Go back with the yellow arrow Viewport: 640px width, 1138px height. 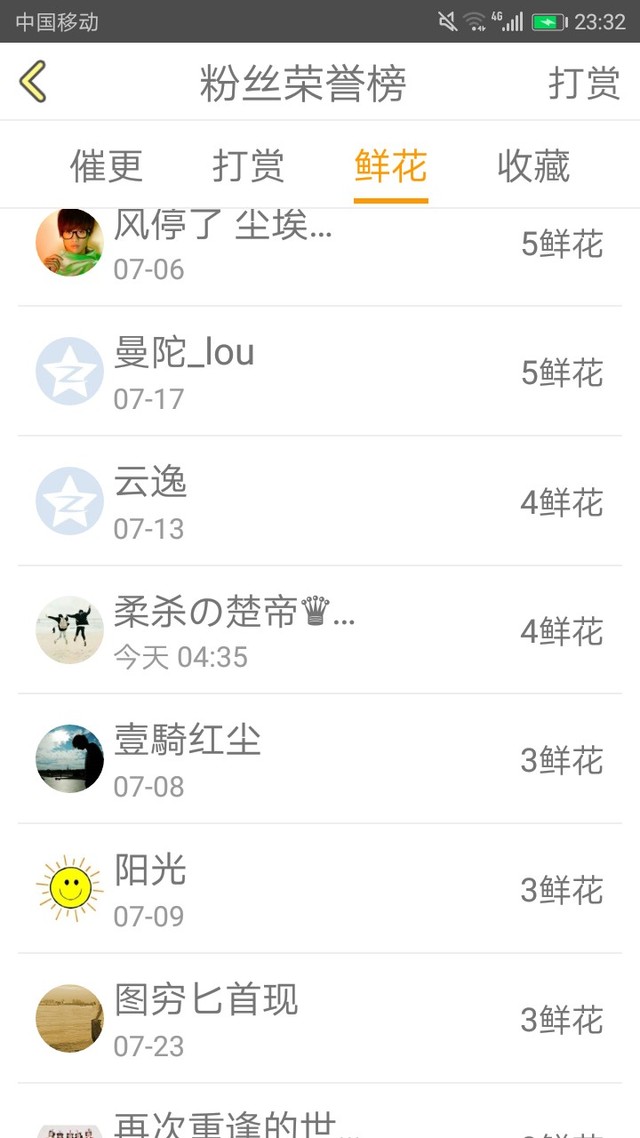click(x=33, y=82)
